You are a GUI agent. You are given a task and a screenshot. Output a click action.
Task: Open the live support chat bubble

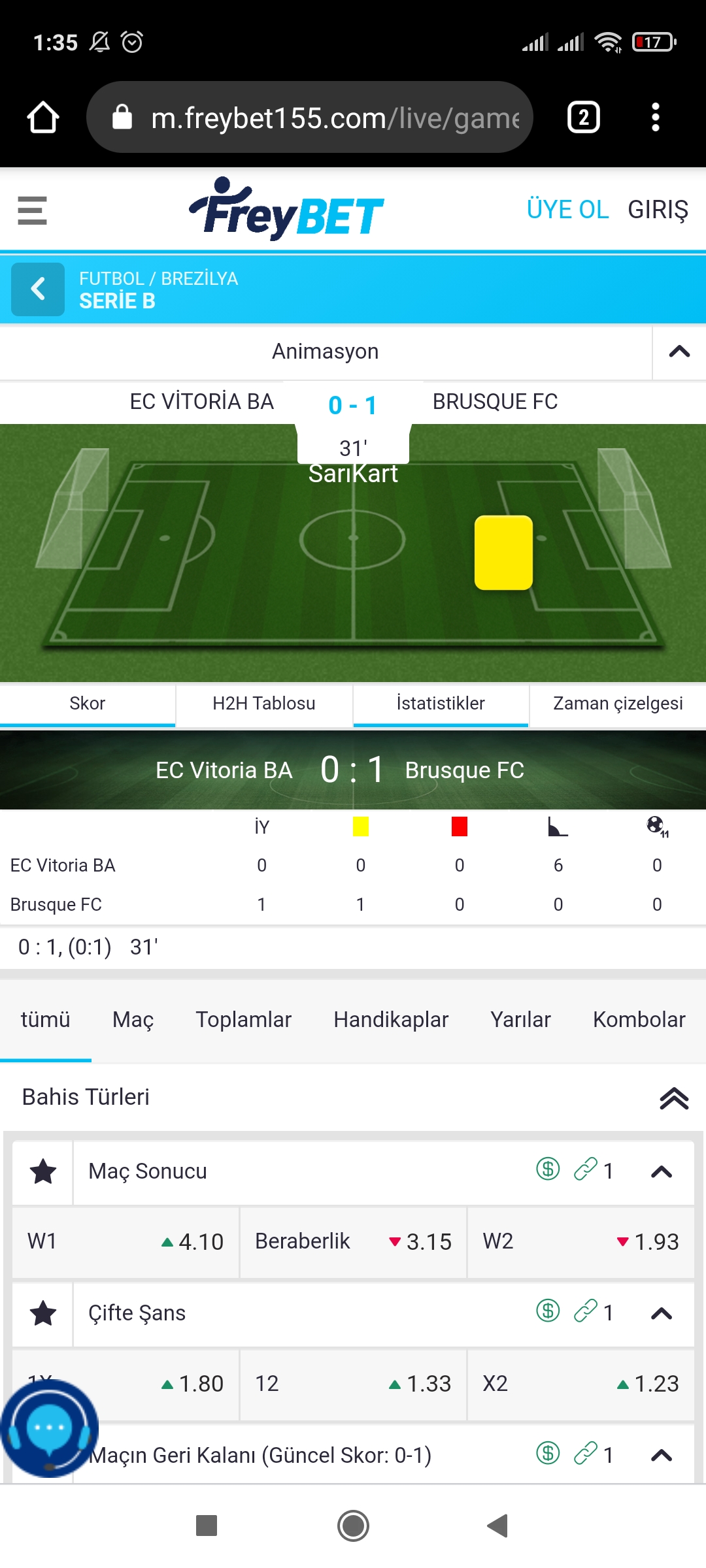[x=49, y=1429]
